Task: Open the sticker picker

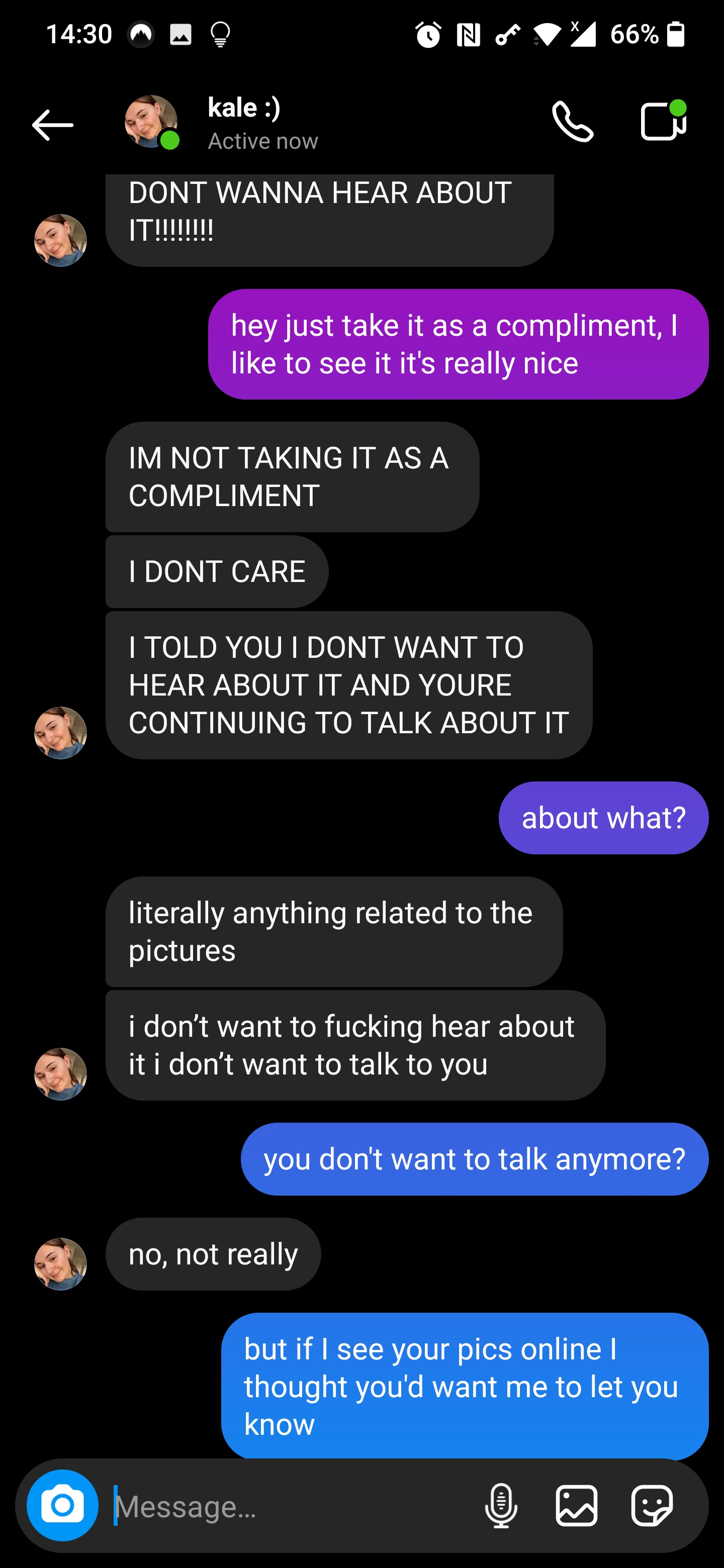Action: point(652,1505)
